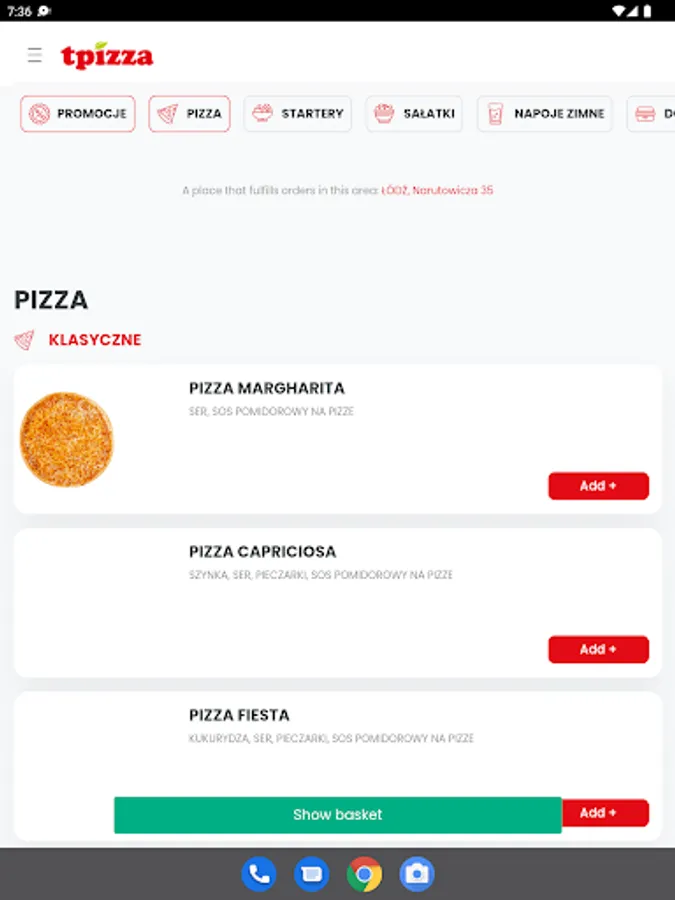This screenshot has width=675, height=900.
Task: Go to Napoje Zimne category
Action: click(545, 114)
